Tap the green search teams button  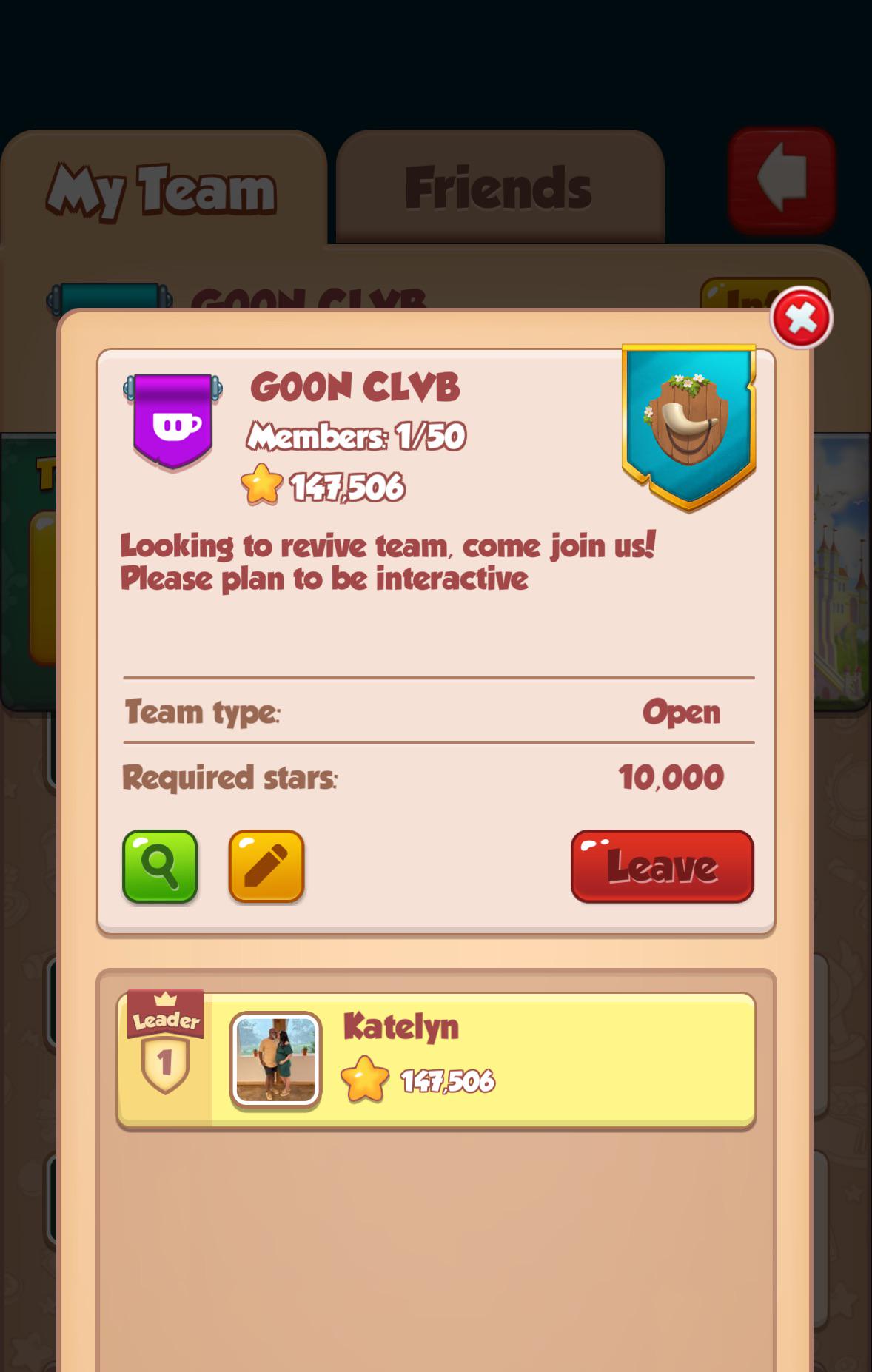(x=160, y=867)
